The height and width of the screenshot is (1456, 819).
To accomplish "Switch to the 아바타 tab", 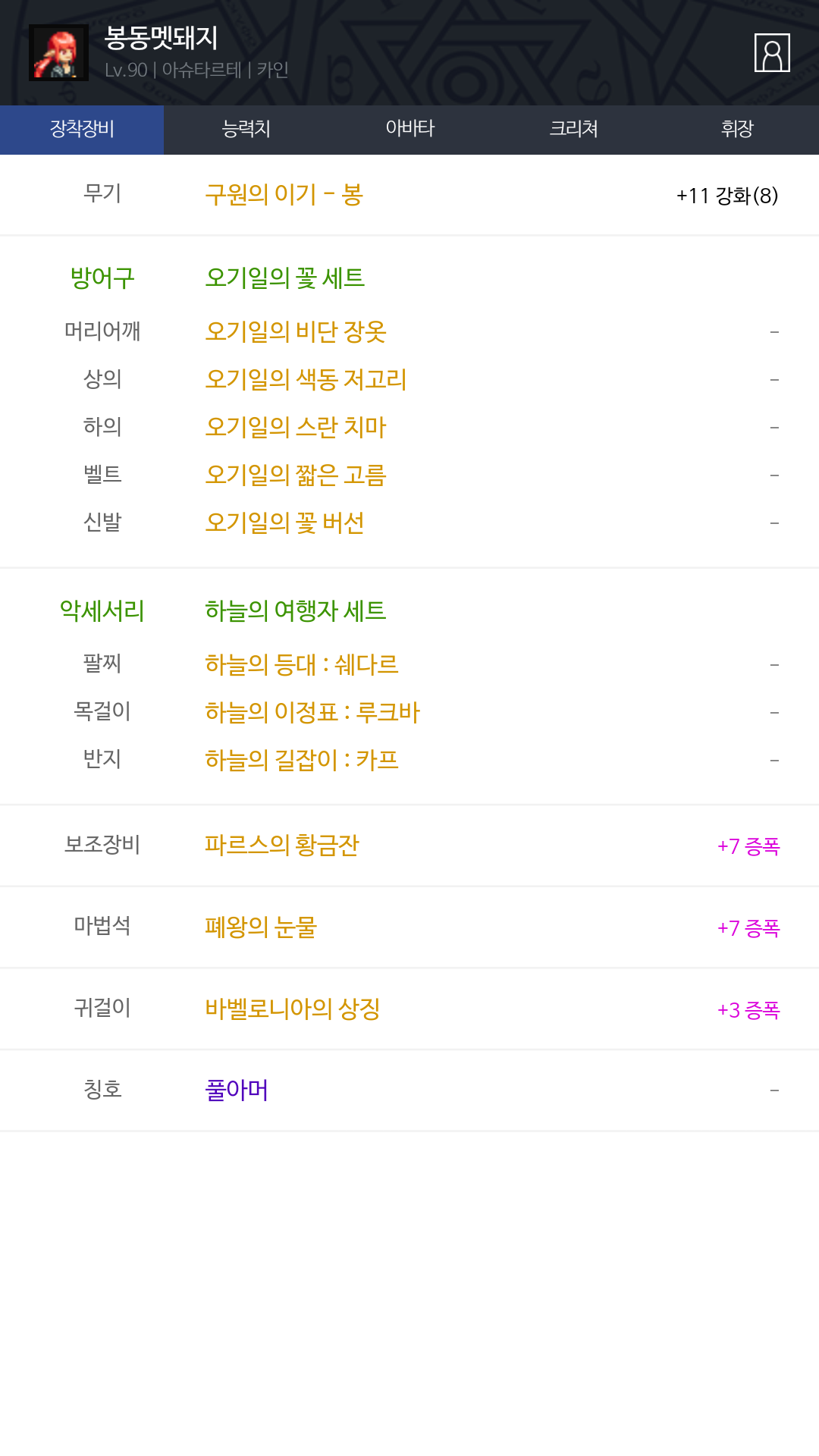I will click(409, 130).
